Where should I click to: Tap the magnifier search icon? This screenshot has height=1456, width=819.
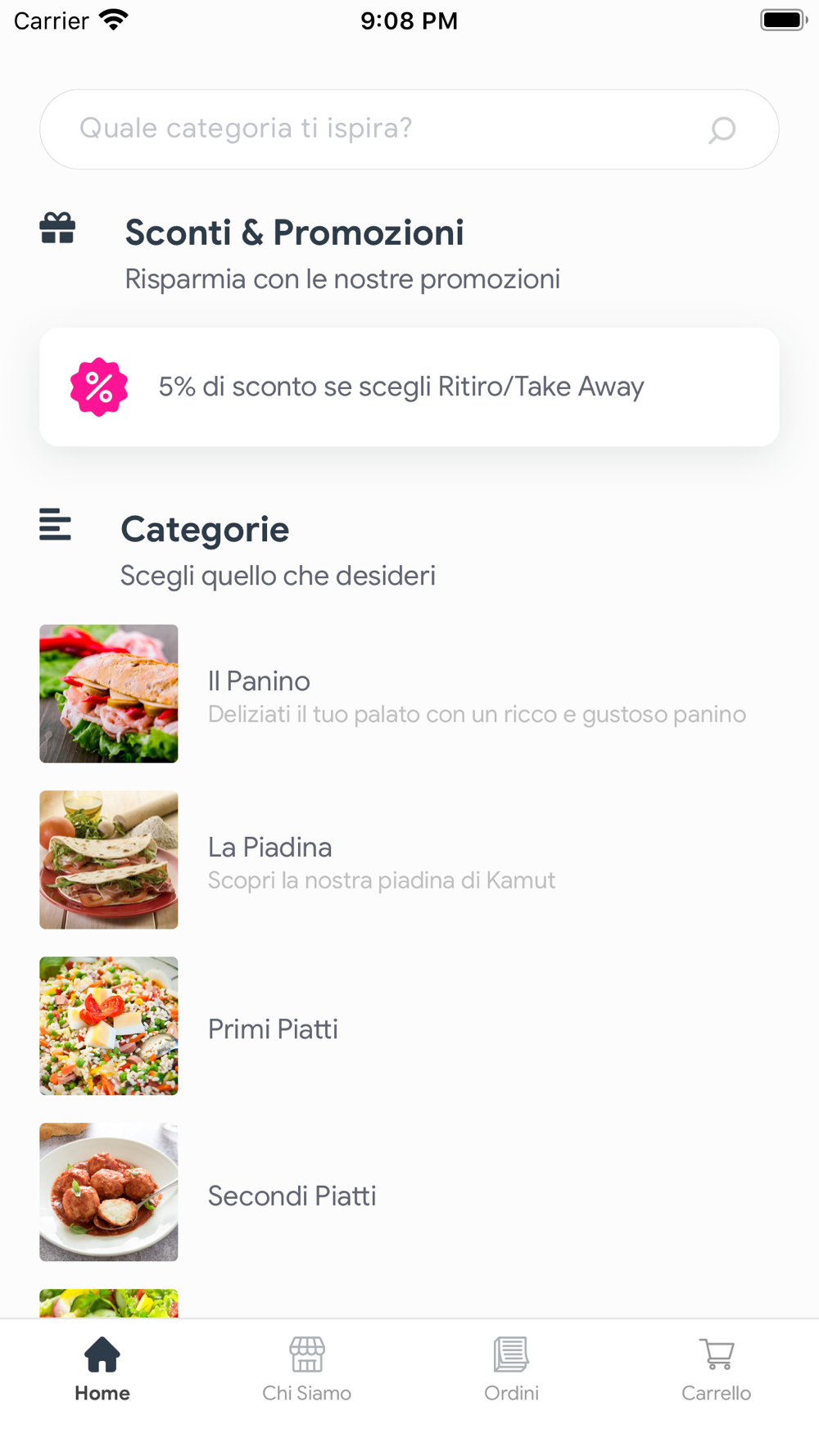(x=722, y=129)
